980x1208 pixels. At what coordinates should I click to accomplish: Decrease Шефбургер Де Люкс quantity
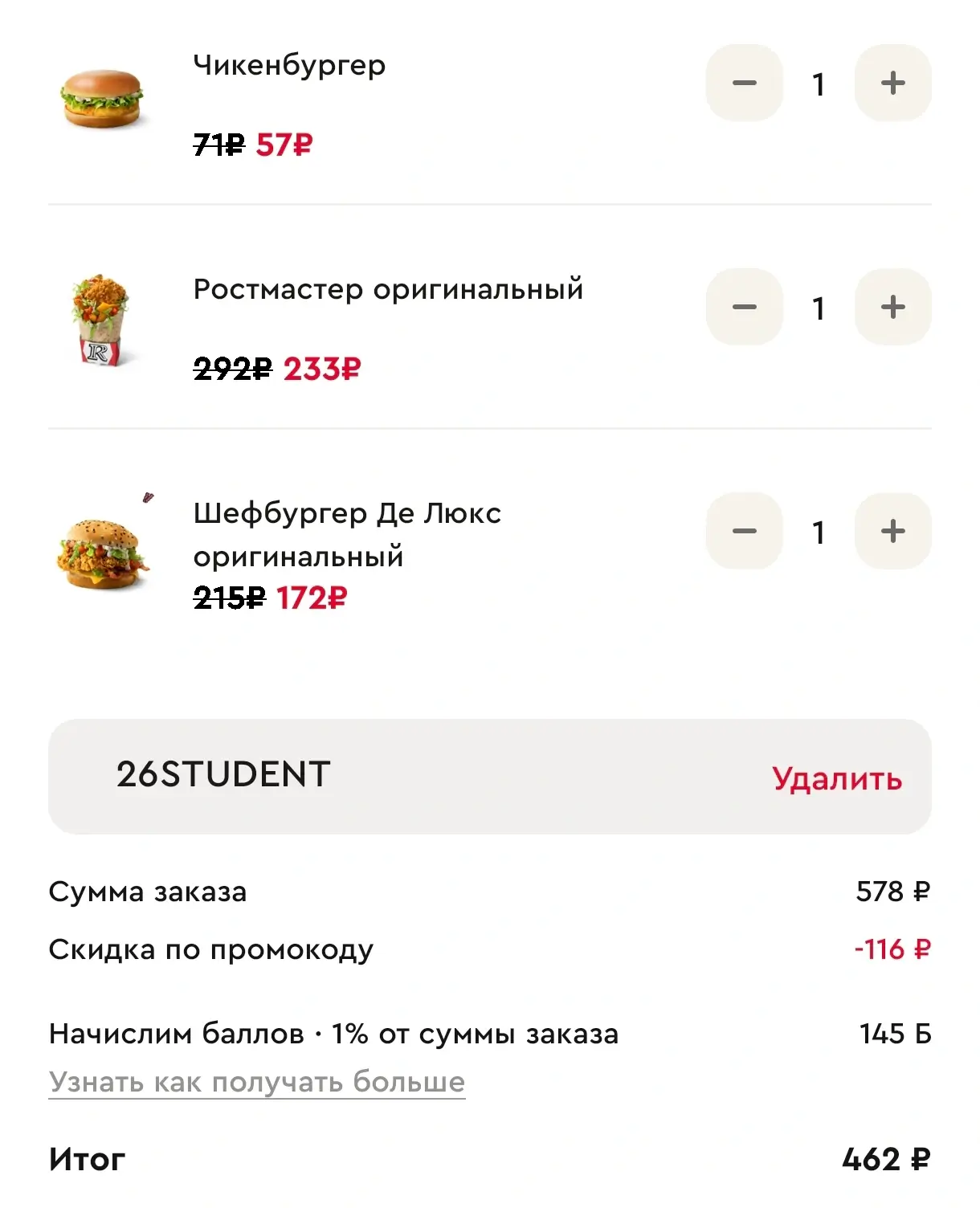[745, 532]
